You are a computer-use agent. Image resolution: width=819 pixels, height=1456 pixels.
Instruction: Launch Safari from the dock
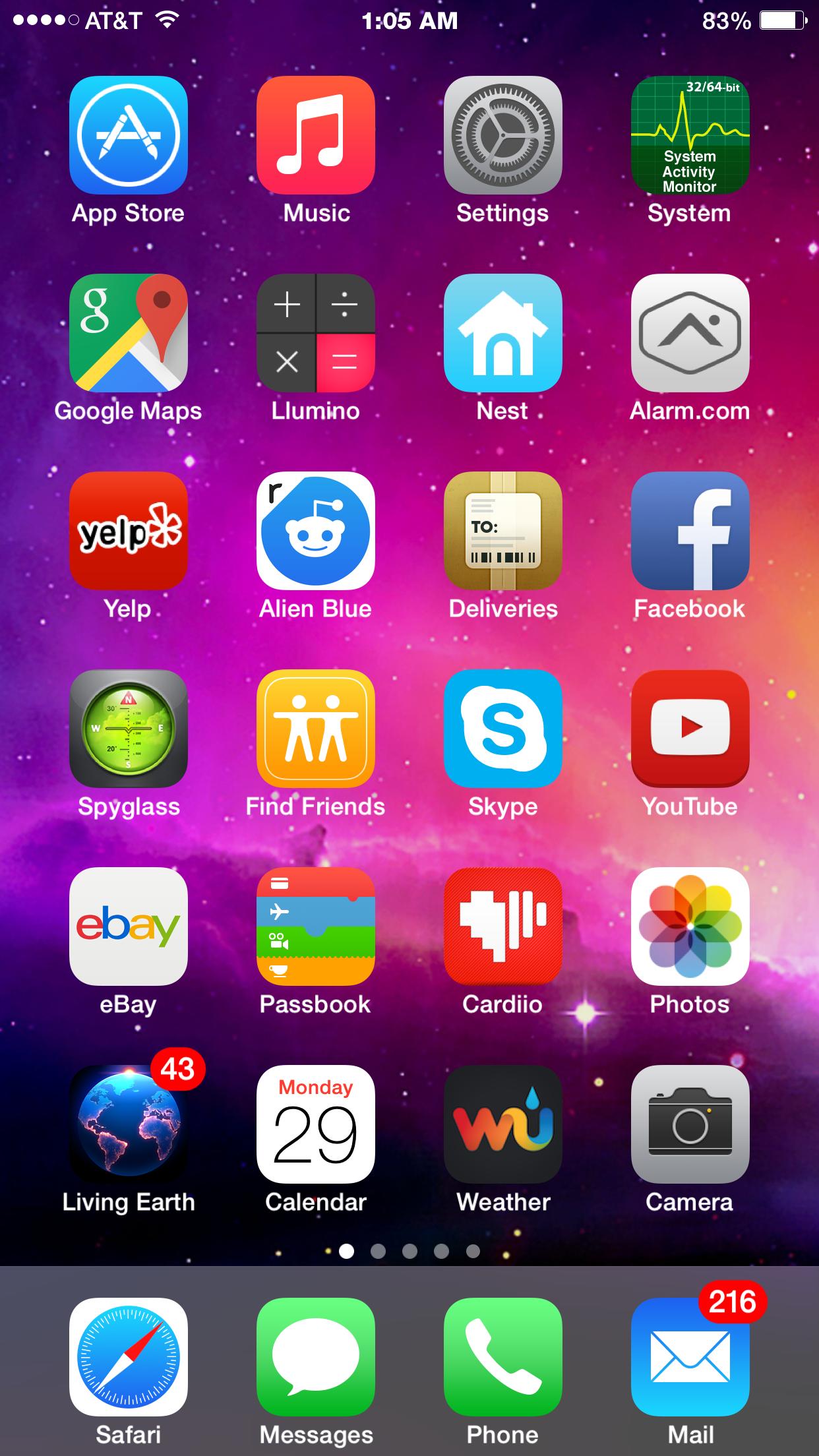click(x=129, y=1357)
